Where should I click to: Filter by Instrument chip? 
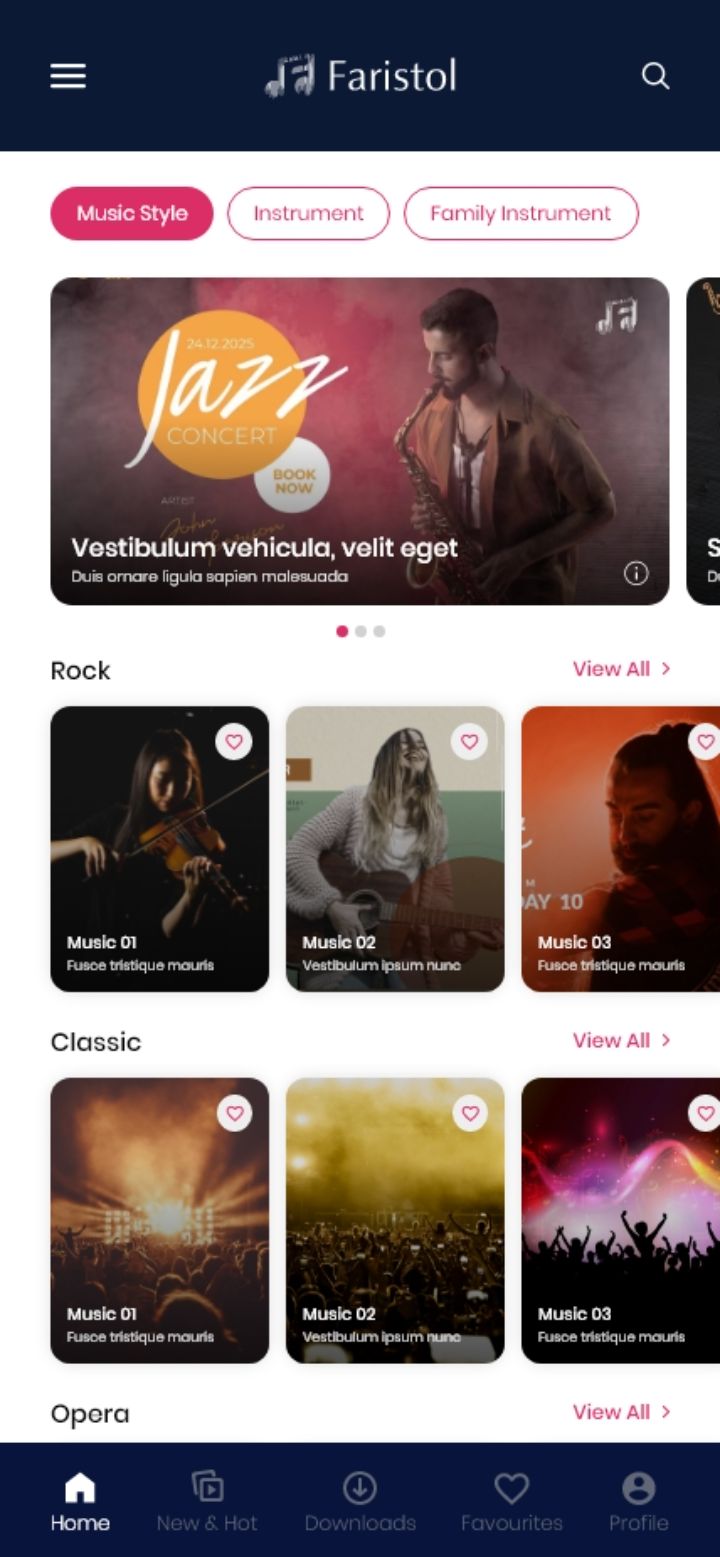tap(308, 213)
